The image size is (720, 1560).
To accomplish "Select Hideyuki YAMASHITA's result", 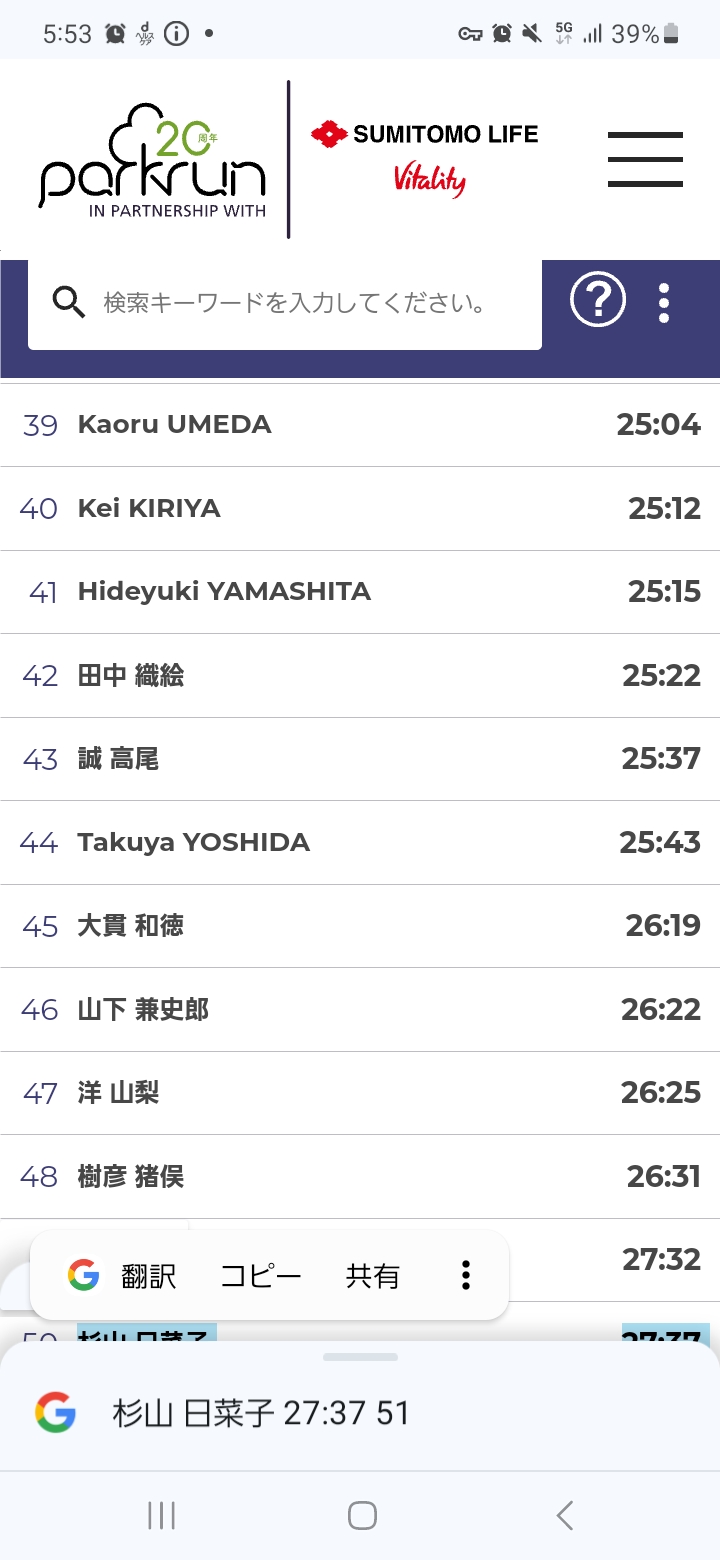I will point(360,592).
